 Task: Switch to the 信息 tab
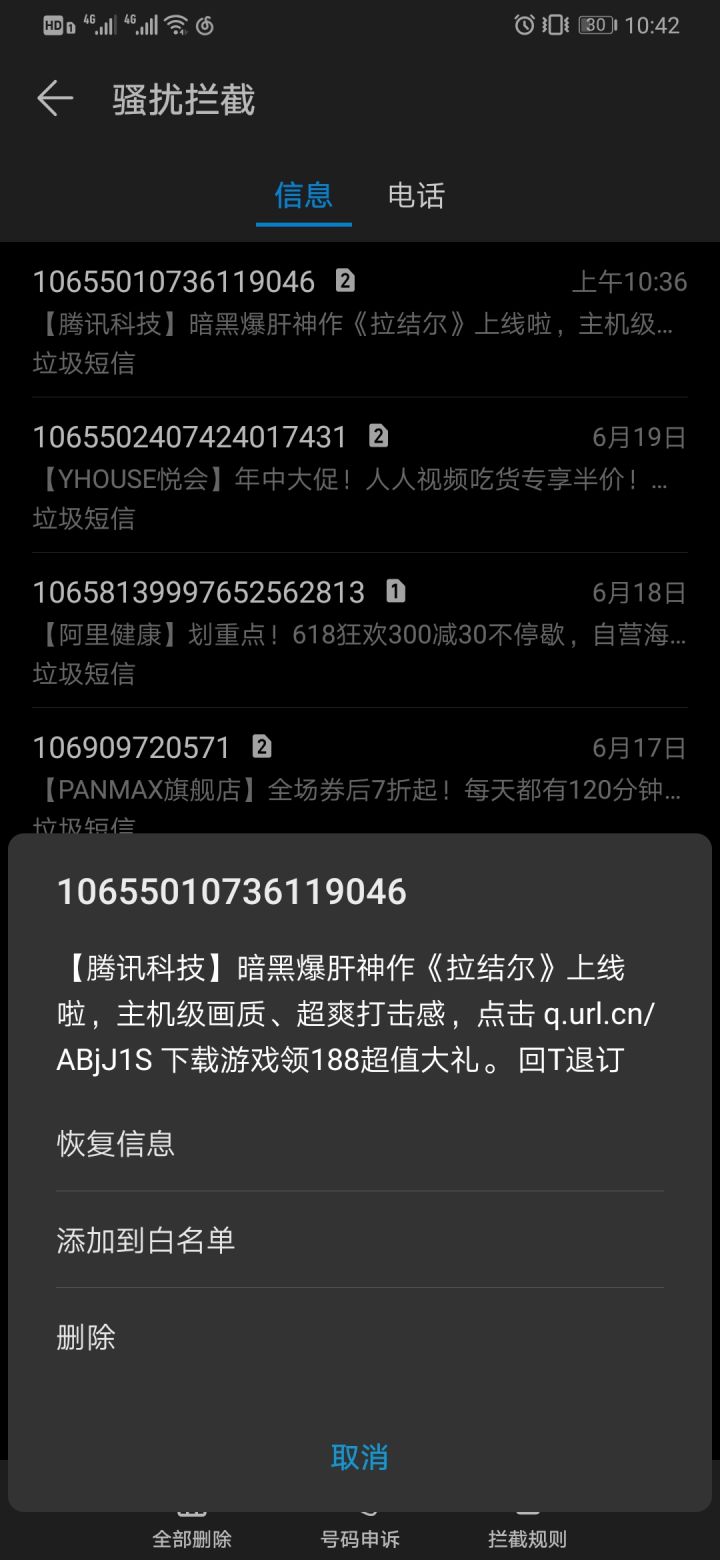(303, 196)
